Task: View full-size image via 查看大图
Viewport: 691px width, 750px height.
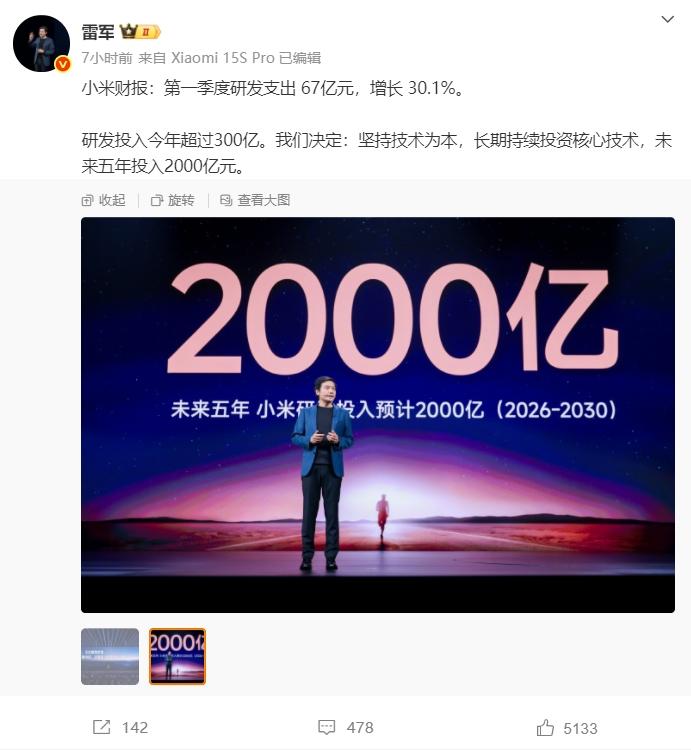Action: (255, 200)
